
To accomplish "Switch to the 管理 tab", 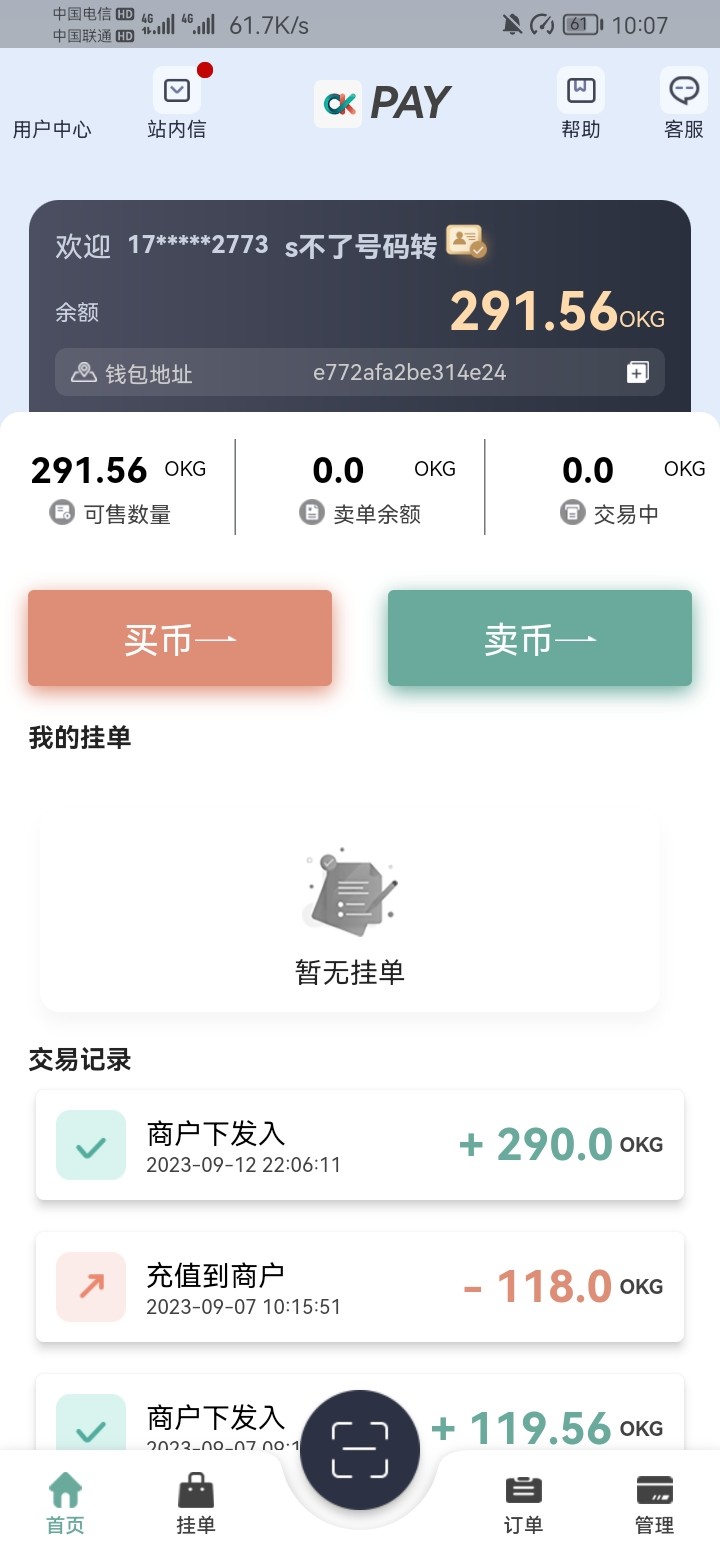I will click(655, 1504).
